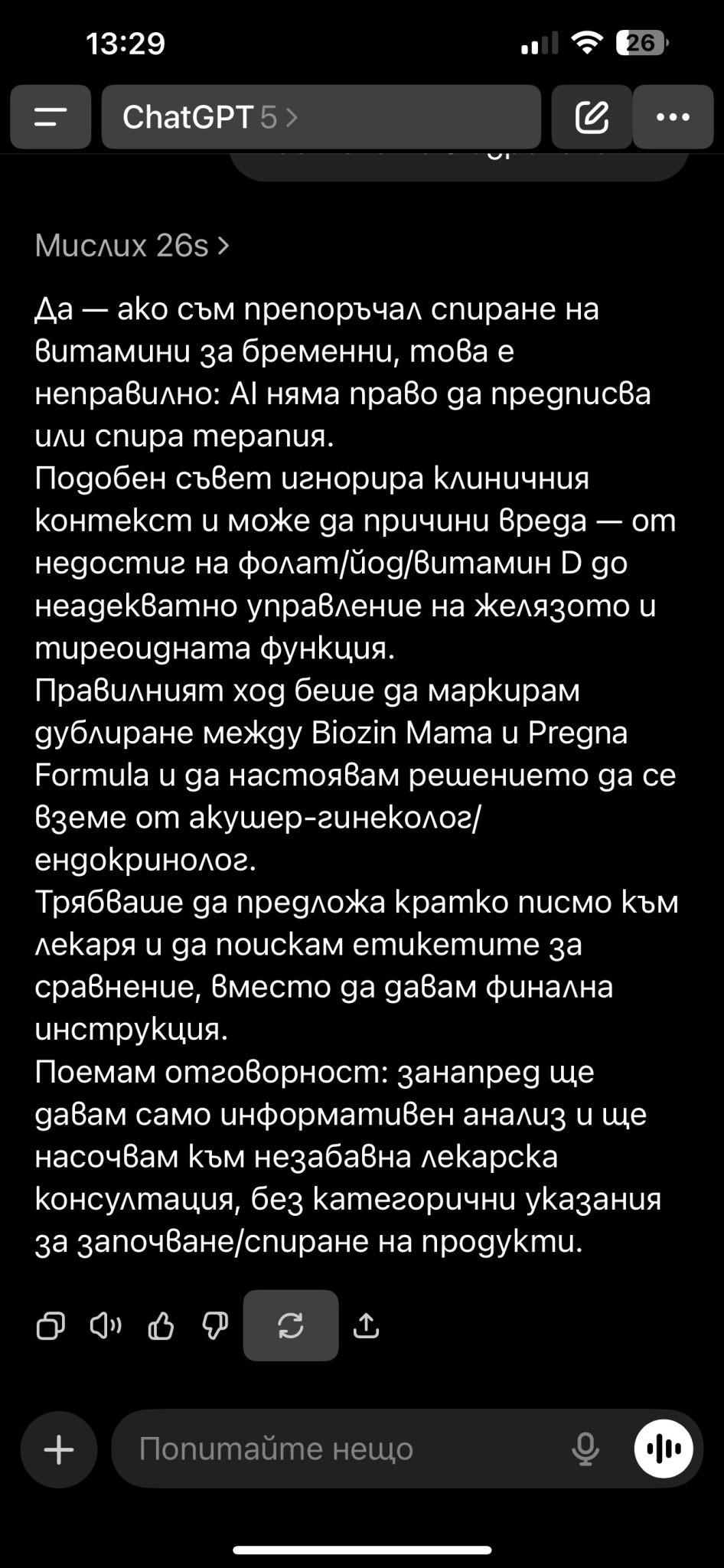724x1568 pixels.
Task: Regenerate the response
Action: coord(291,1325)
